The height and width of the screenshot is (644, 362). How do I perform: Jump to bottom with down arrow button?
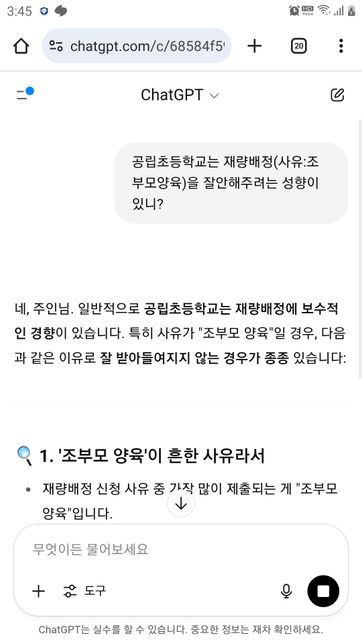(181, 504)
